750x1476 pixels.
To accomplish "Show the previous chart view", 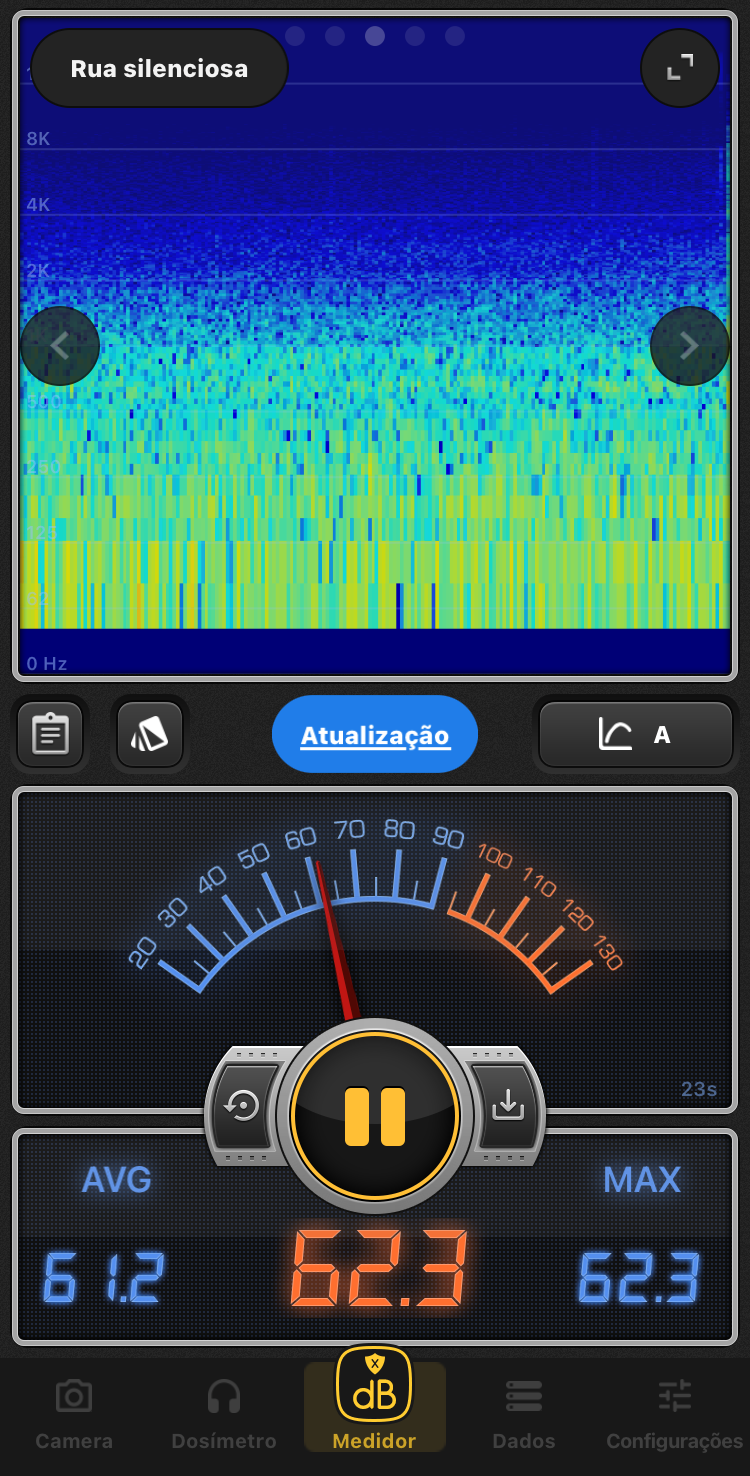I will [x=60, y=346].
